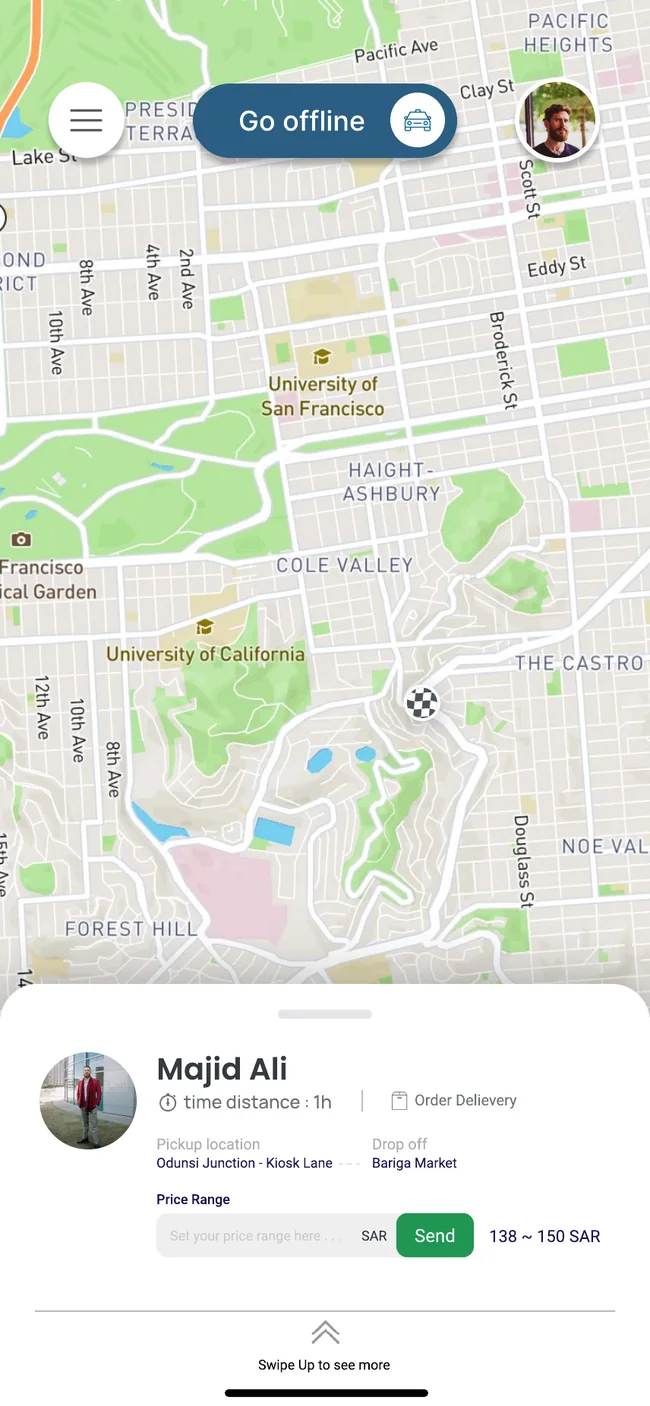Tap Majid Ali's profile photo
Image resolution: width=650 pixels, height=1406 pixels.
click(x=88, y=1100)
